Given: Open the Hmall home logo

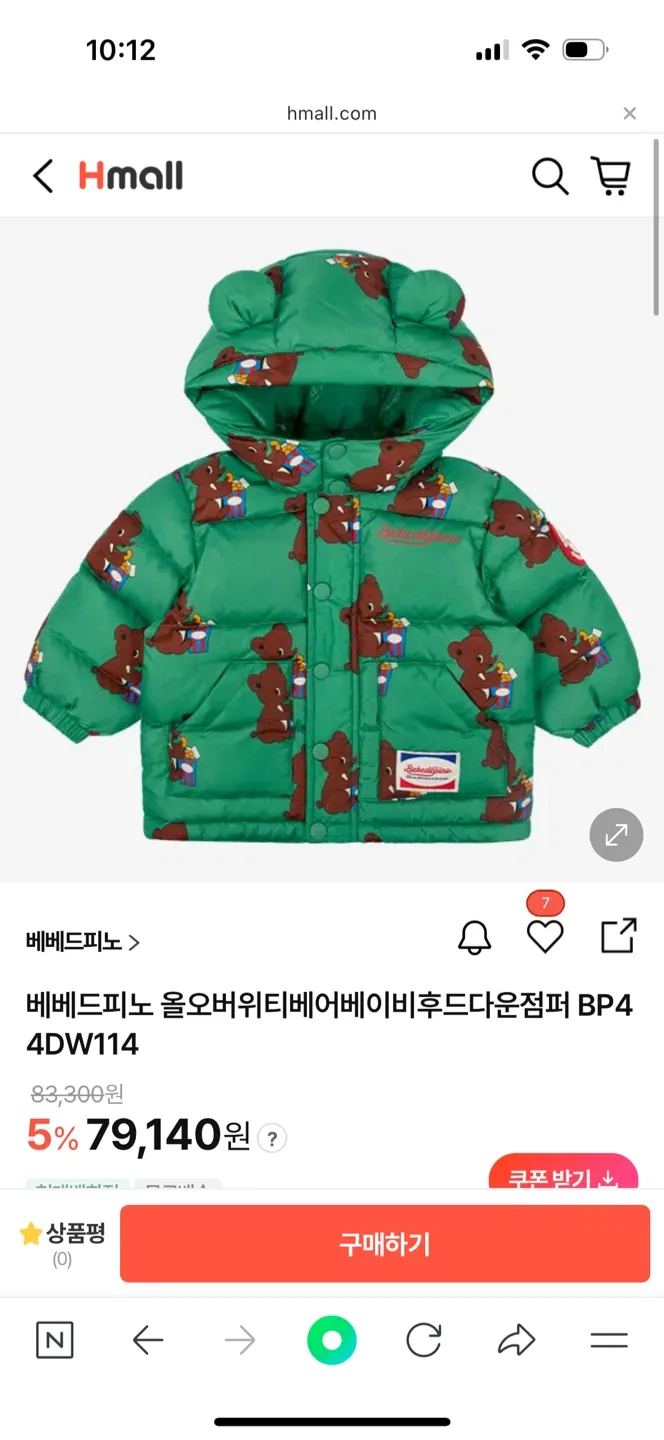Looking at the screenshot, I should point(131,176).
